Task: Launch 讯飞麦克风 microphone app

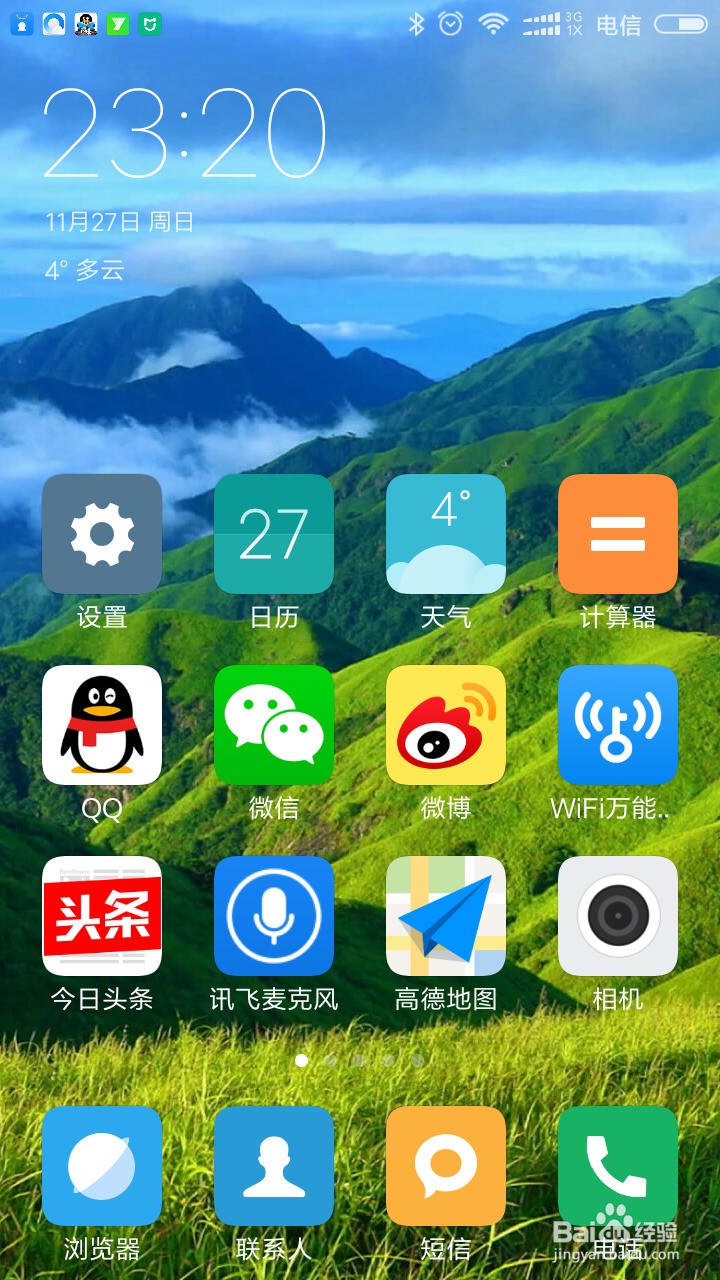Action: click(x=274, y=916)
